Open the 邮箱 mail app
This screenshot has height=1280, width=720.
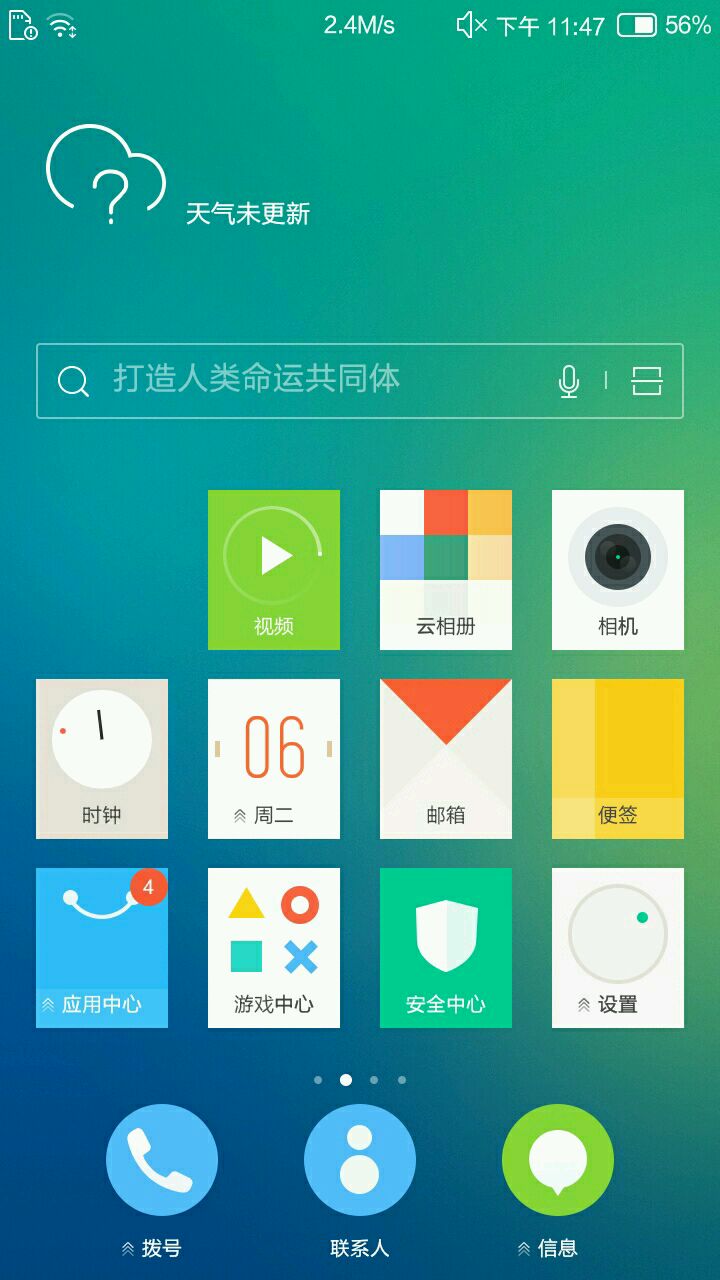coord(446,757)
